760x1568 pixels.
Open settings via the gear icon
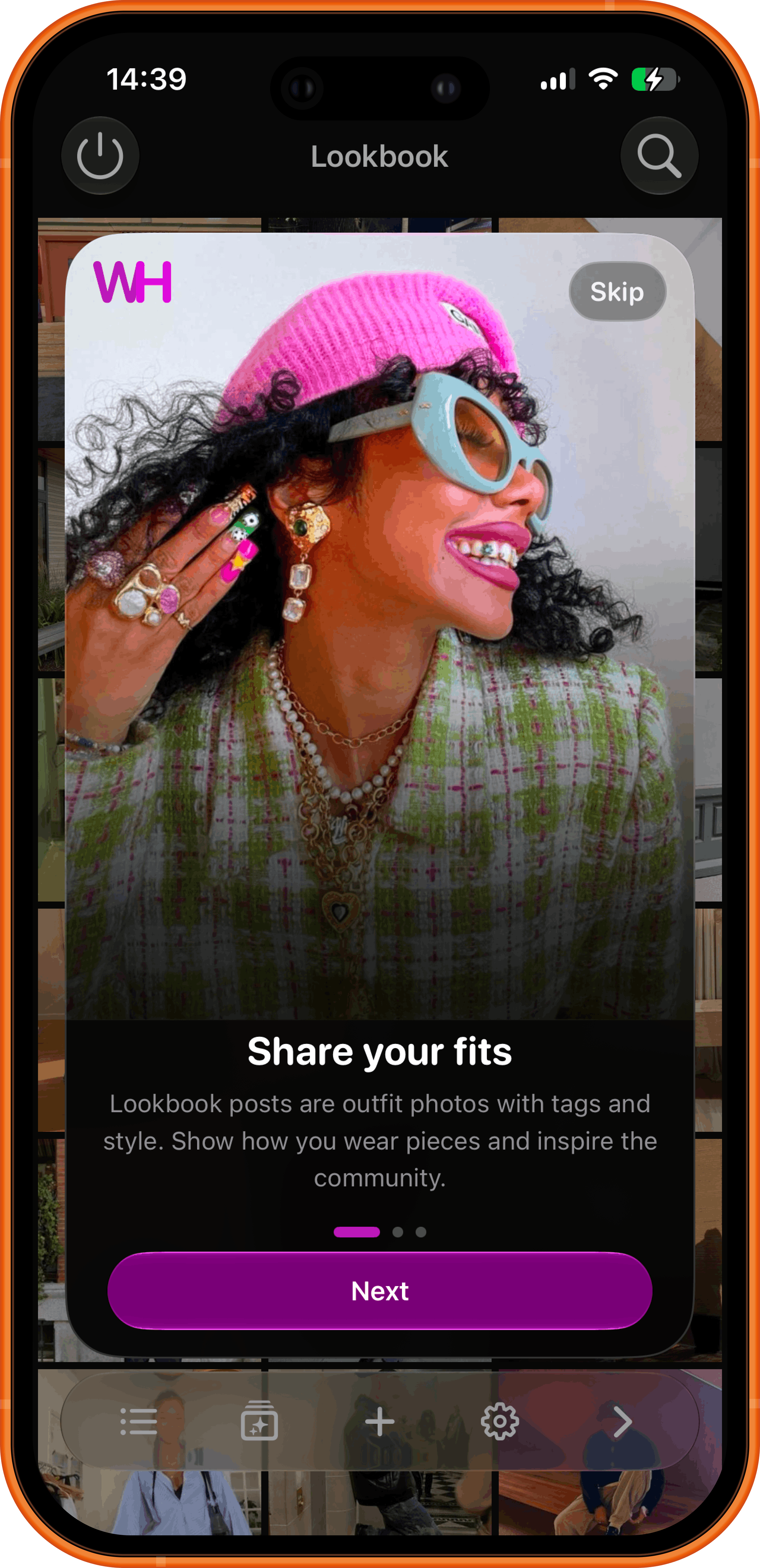click(x=500, y=1422)
